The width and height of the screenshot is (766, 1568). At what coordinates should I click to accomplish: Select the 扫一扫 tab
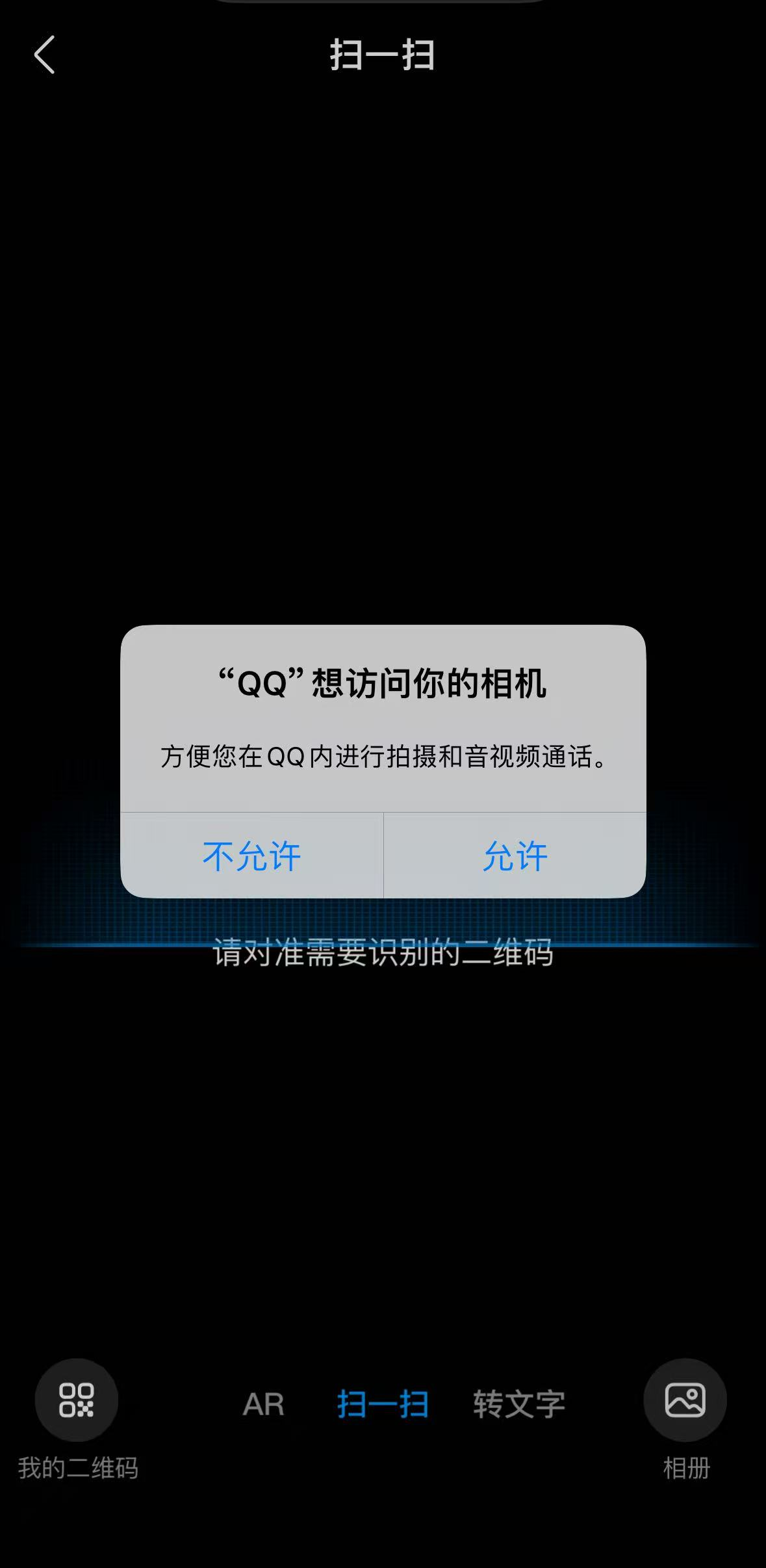click(383, 1405)
